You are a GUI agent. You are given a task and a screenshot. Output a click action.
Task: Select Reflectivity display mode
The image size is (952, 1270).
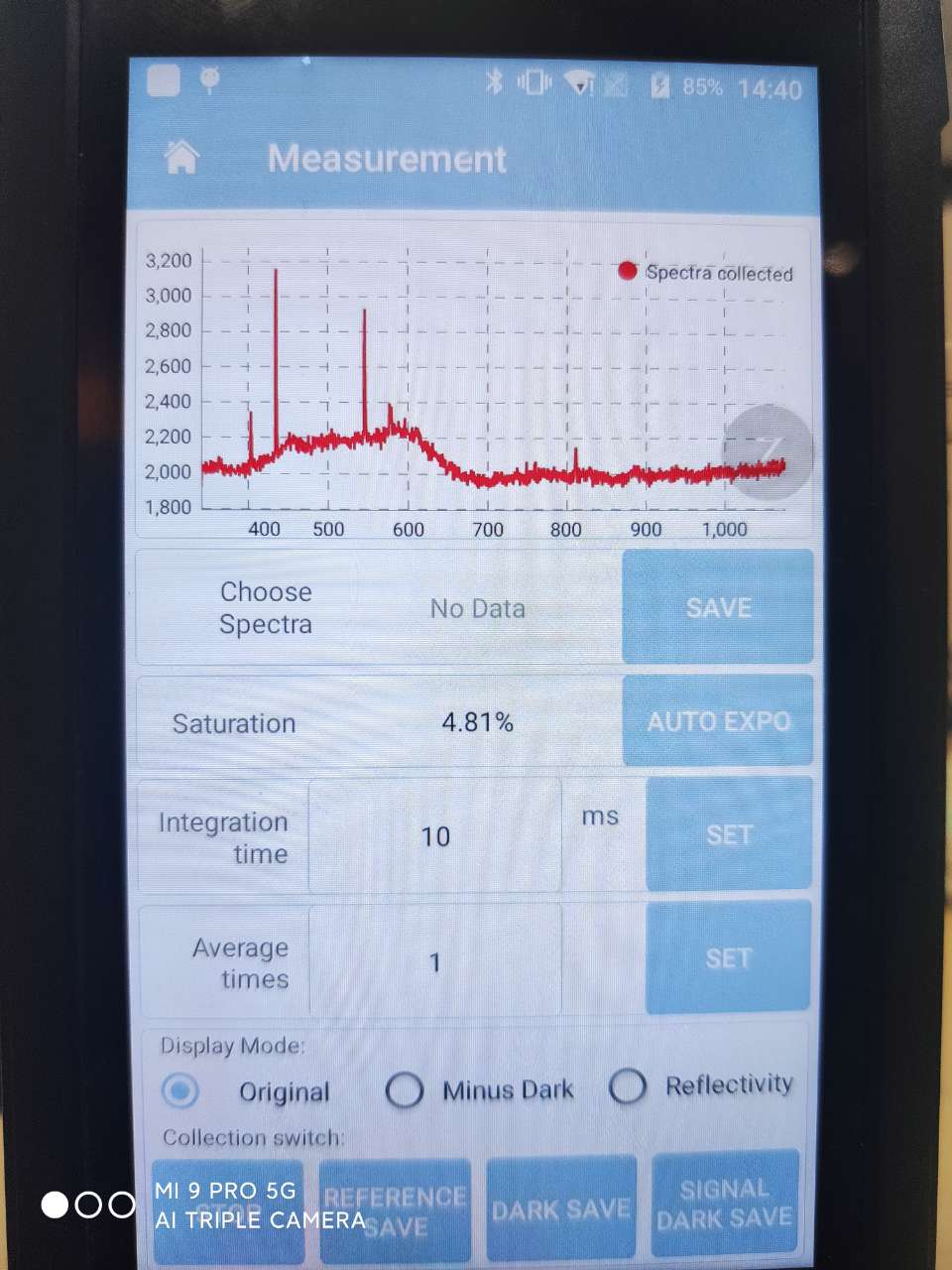pyautogui.click(x=629, y=1086)
